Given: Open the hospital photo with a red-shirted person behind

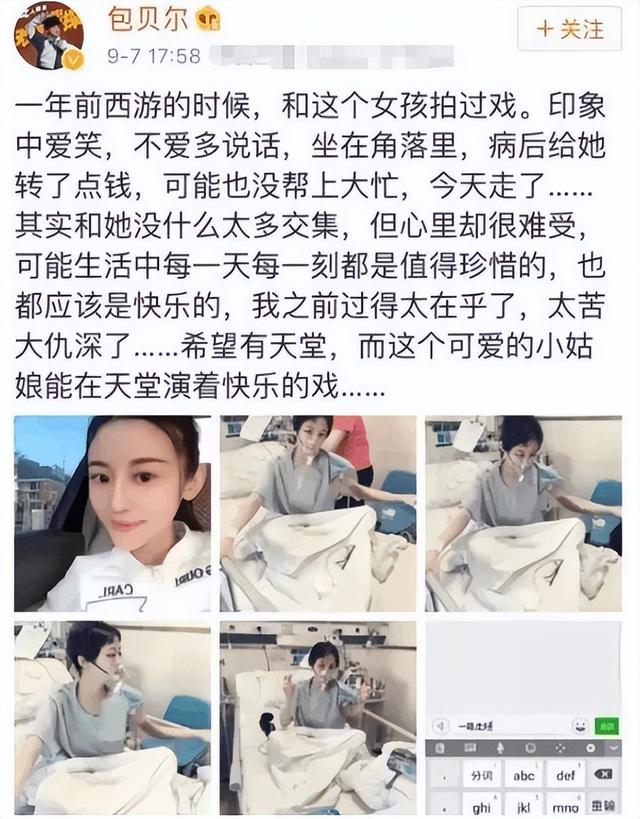Looking at the screenshot, I should click(x=318, y=514).
